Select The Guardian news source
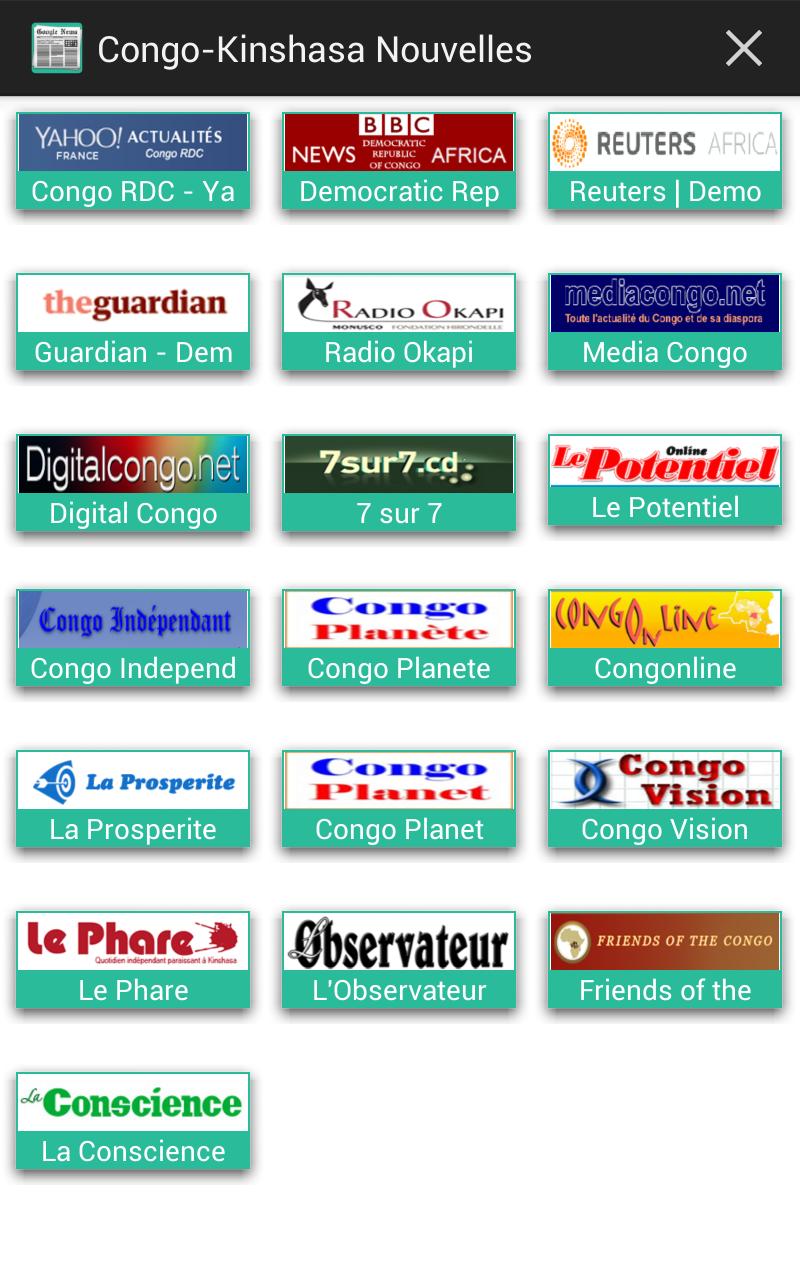The width and height of the screenshot is (800, 1280). coord(133,322)
